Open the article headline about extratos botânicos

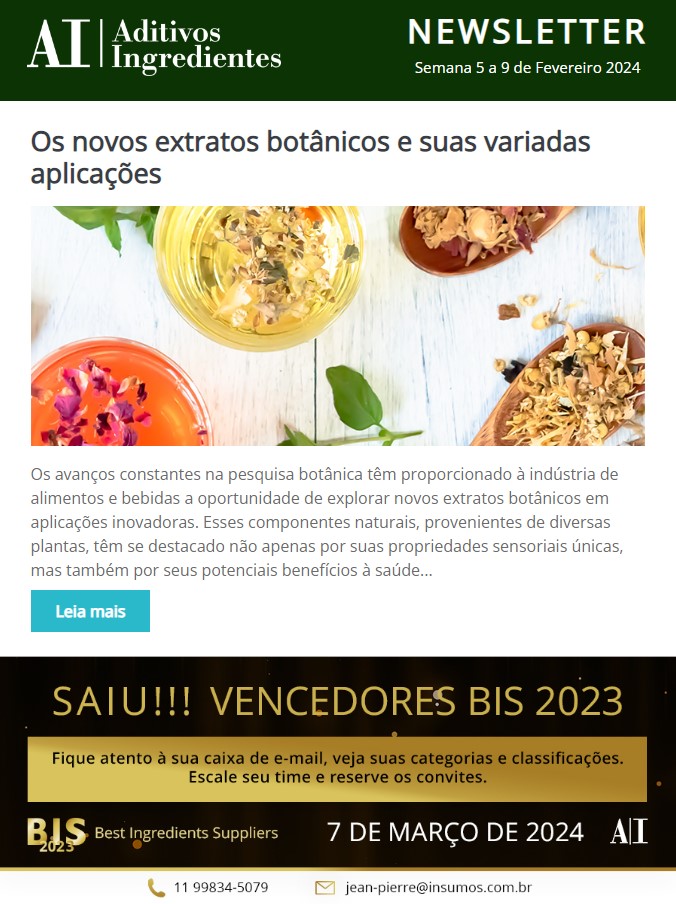(x=310, y=157)
